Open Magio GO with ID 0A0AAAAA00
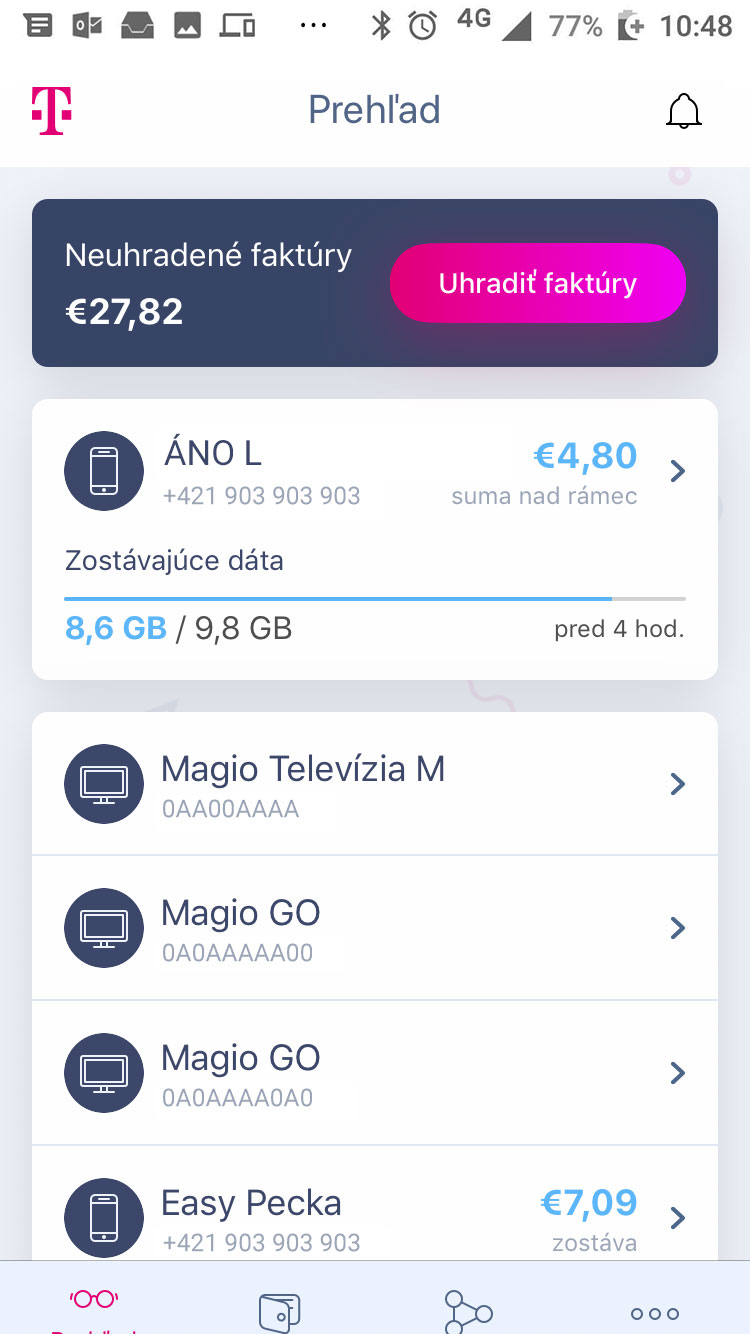750x1334 pixels. (375, 928)
